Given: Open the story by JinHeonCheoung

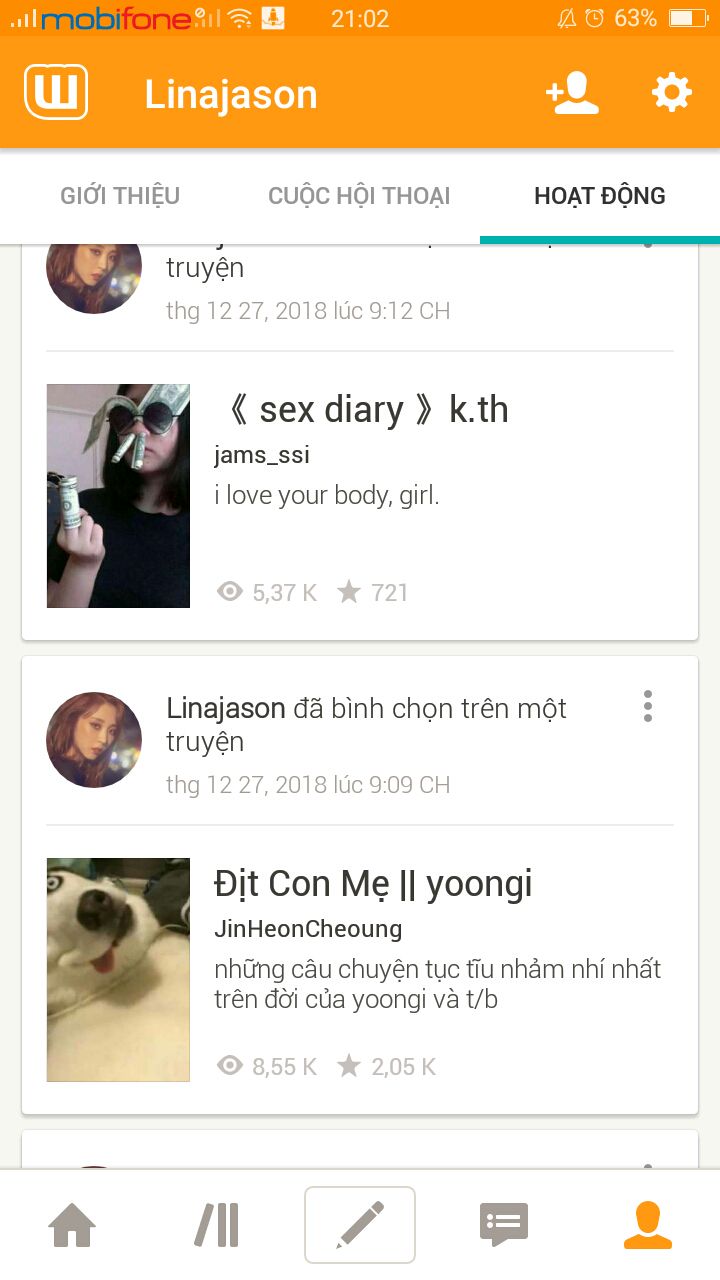Looking at the screenshot, I should coord(373,884).
